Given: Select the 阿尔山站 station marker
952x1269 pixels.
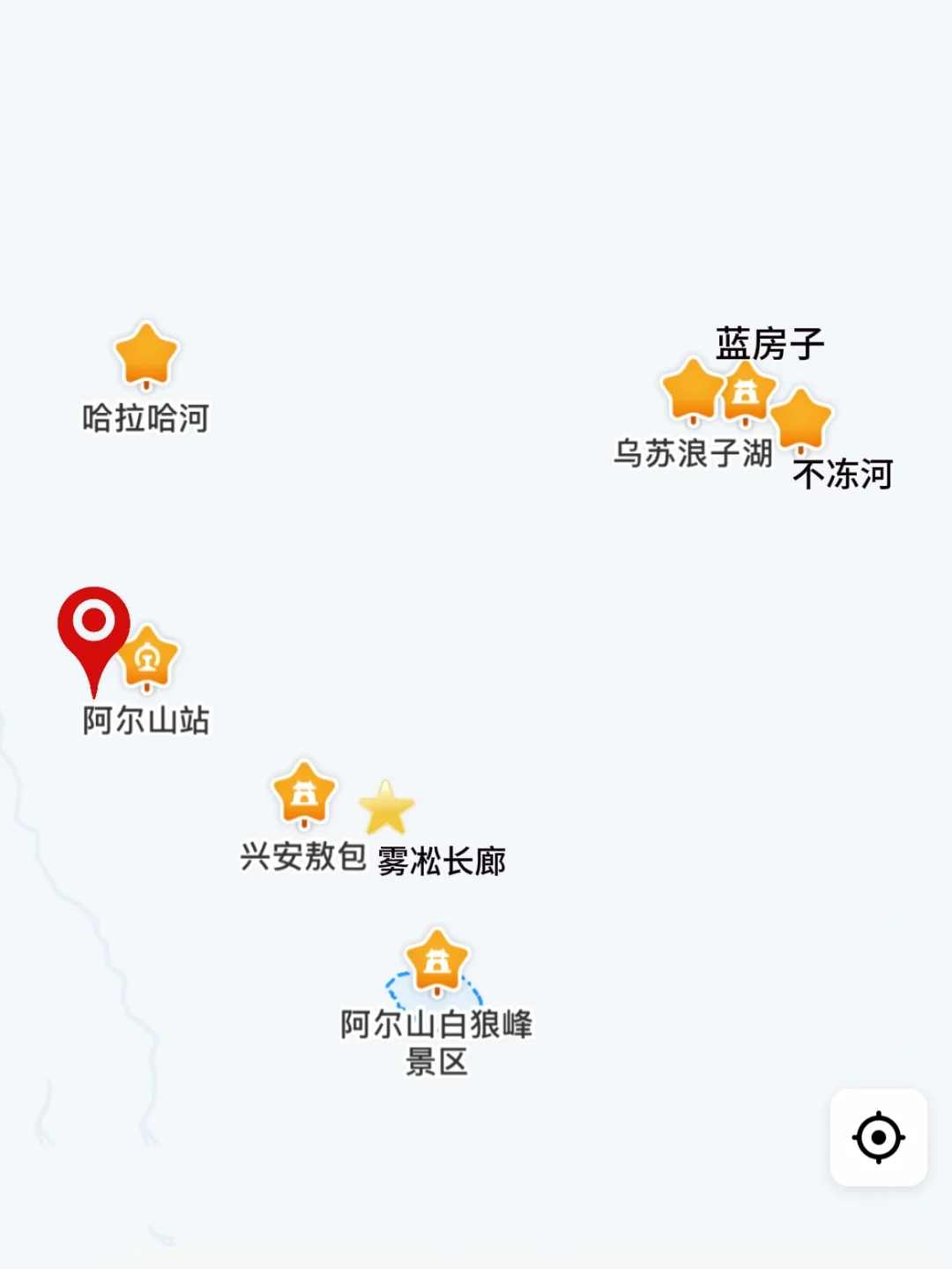Looking at the screenshot, I should click(147, 658).
